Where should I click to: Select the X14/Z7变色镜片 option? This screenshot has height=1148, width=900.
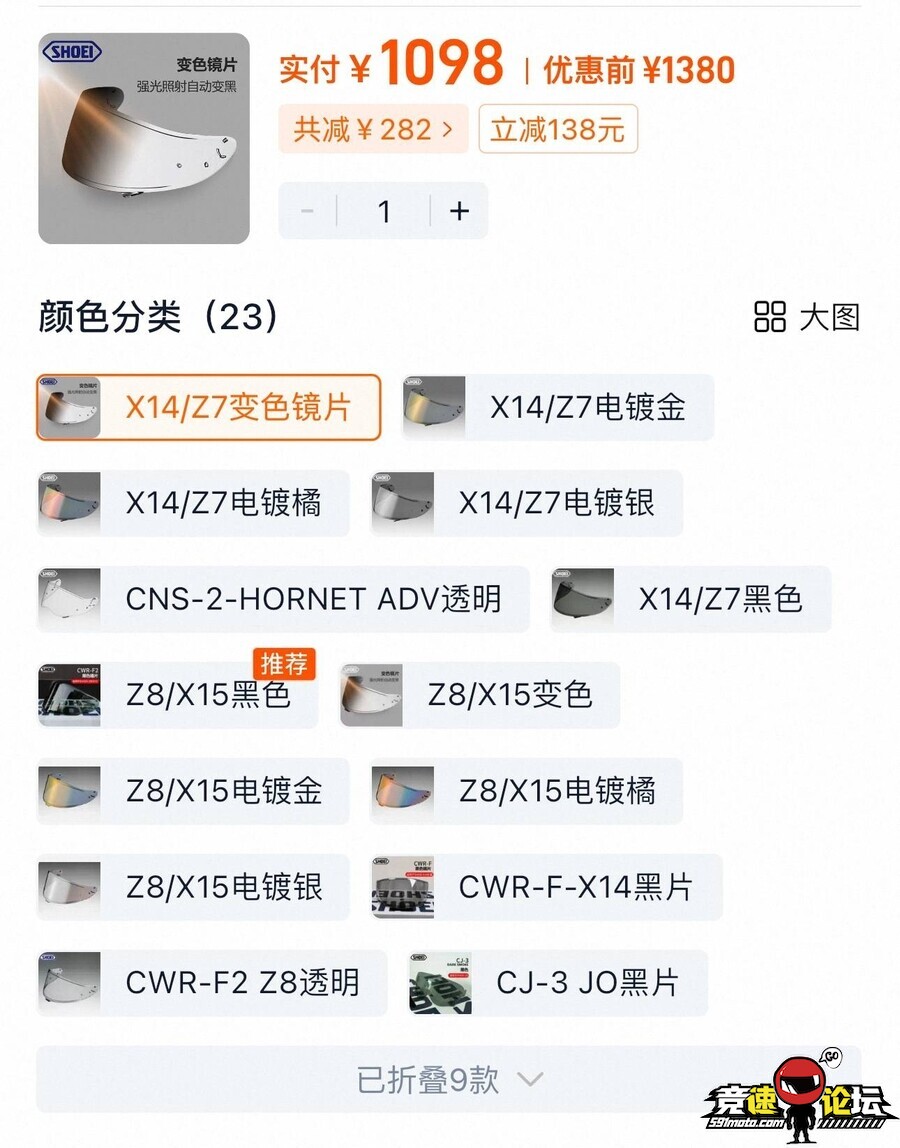tap(209, 407)
